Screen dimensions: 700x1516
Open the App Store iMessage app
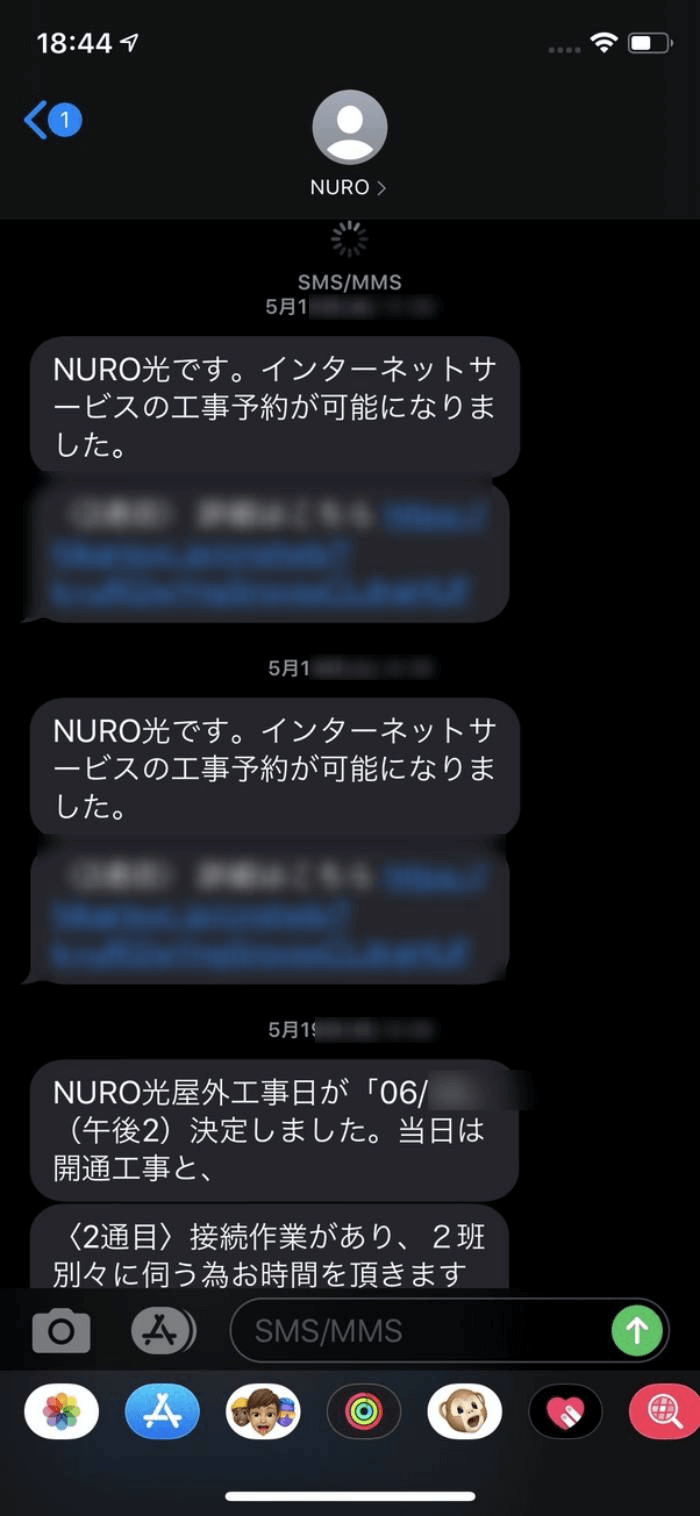162,1412
